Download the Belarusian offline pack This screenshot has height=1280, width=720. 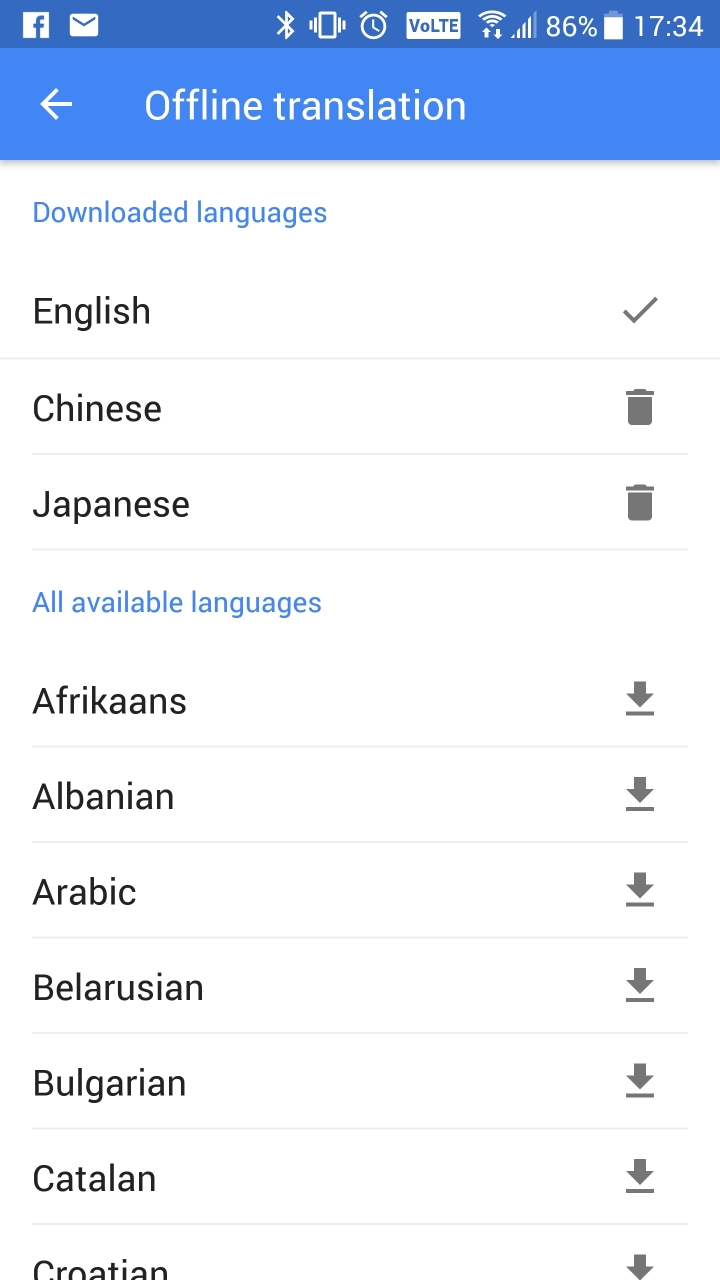tap(640, 987)
